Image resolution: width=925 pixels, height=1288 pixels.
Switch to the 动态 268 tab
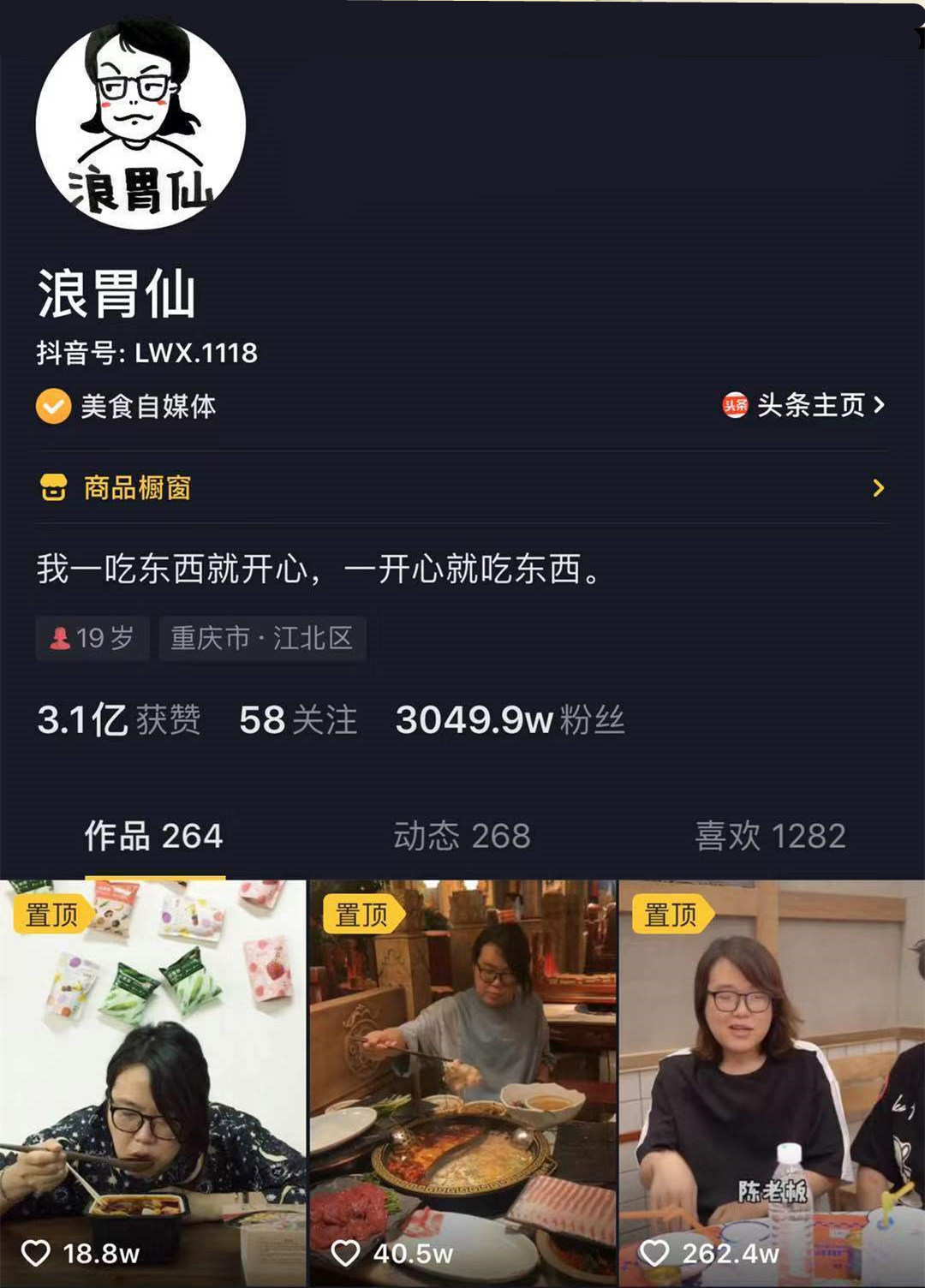(x=462, y=836)
